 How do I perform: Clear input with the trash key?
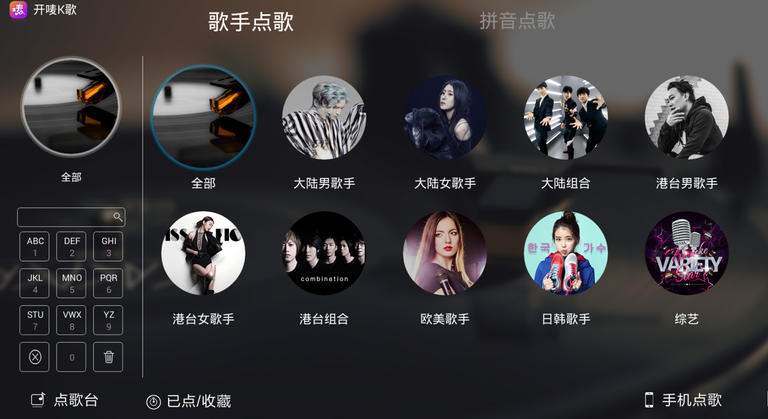109,356
